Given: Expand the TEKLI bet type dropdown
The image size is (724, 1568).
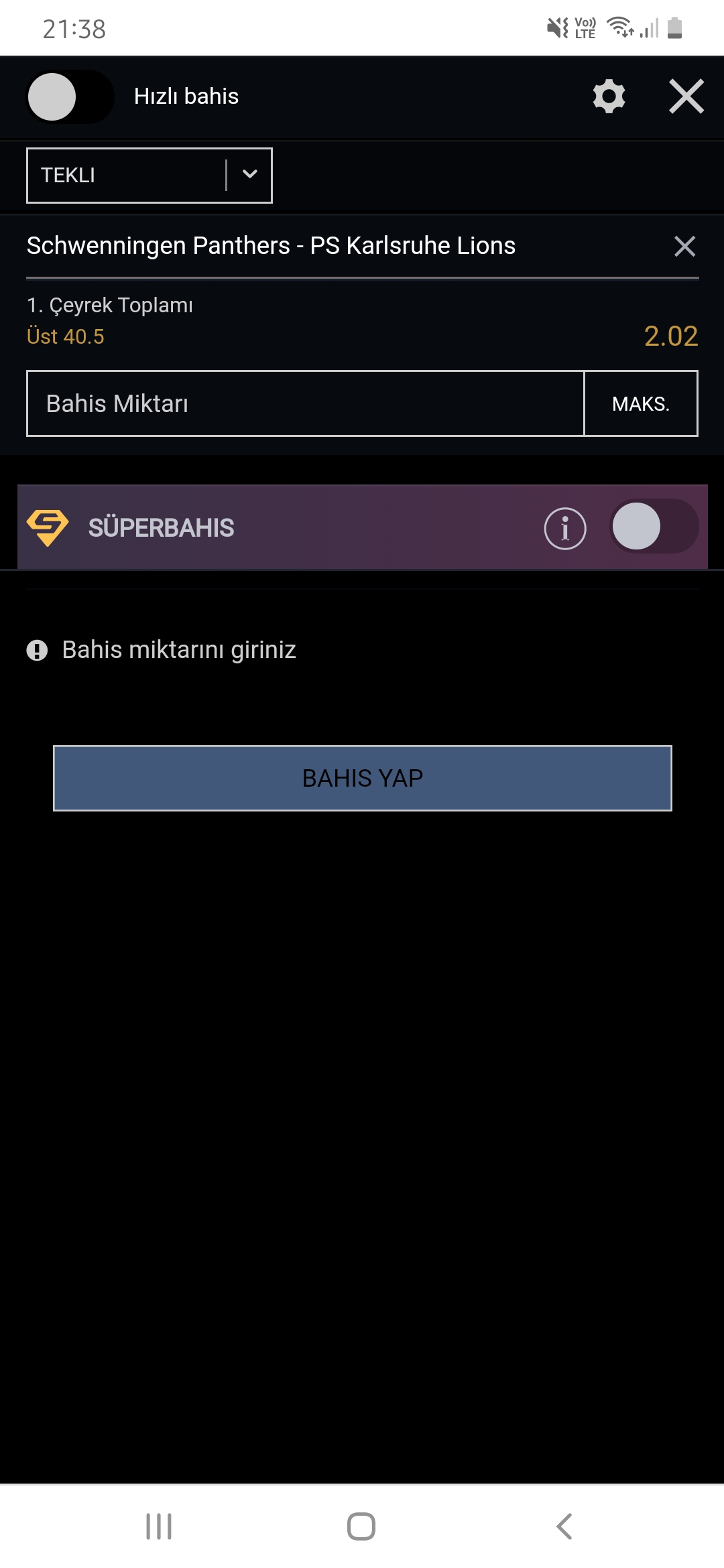Looking at the screenshot, I should [149, 175].
